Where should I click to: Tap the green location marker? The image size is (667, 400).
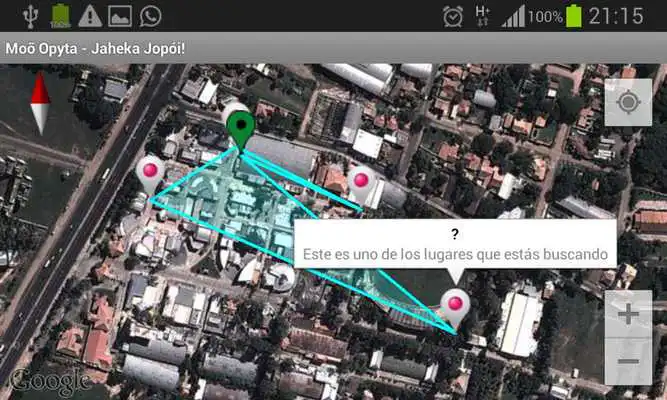[x=239, y=128]
